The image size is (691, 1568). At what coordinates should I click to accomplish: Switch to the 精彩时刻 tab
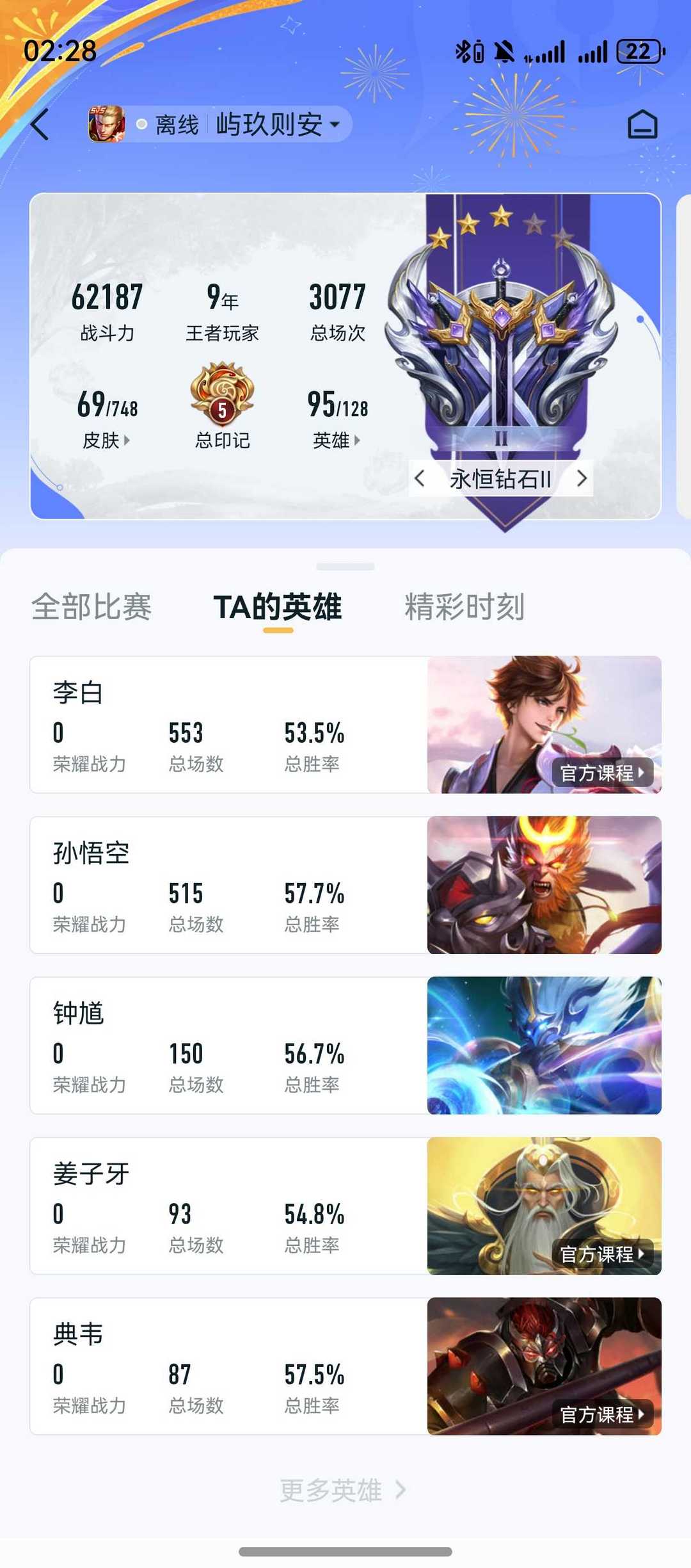coord(465,607)
